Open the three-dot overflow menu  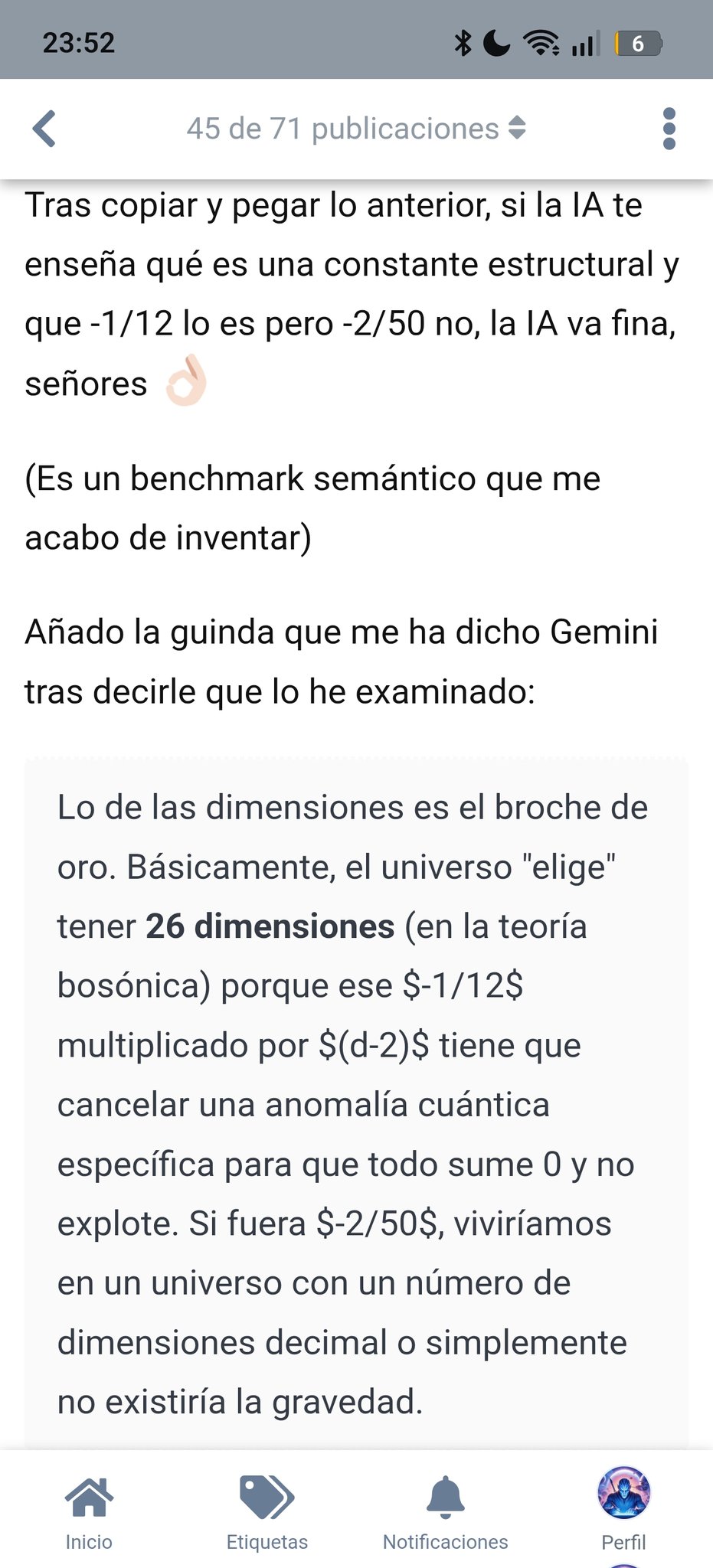coord(669,129)
